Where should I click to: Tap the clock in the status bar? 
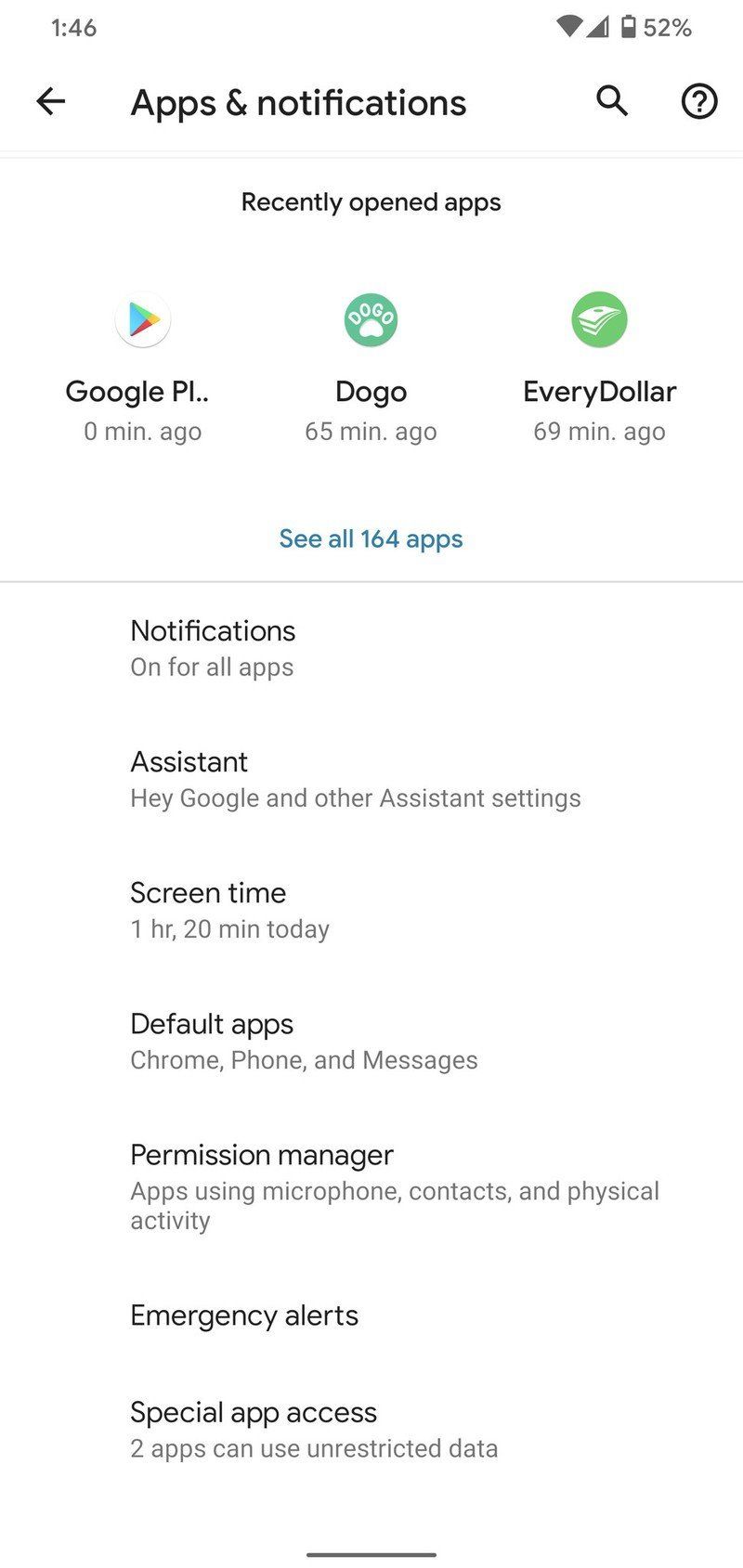pyautogui.click(x=72, y=27)
